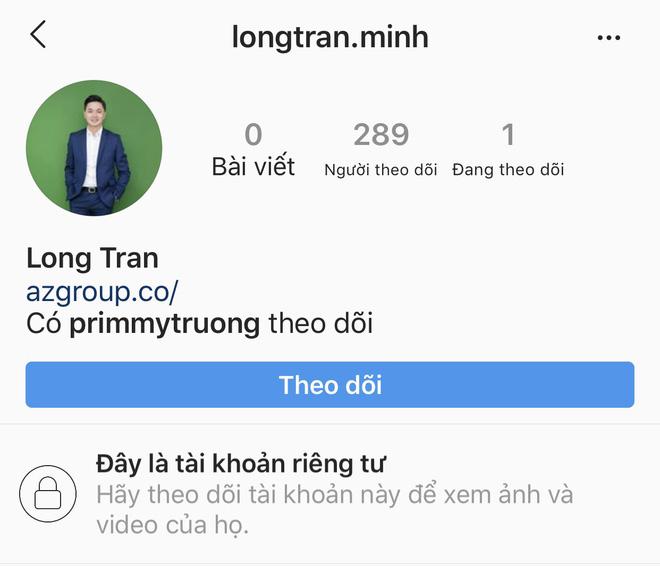The image size is (660, 566).
Task: Open the azgroup.co/ website link
Action: (x=102, y=292)
